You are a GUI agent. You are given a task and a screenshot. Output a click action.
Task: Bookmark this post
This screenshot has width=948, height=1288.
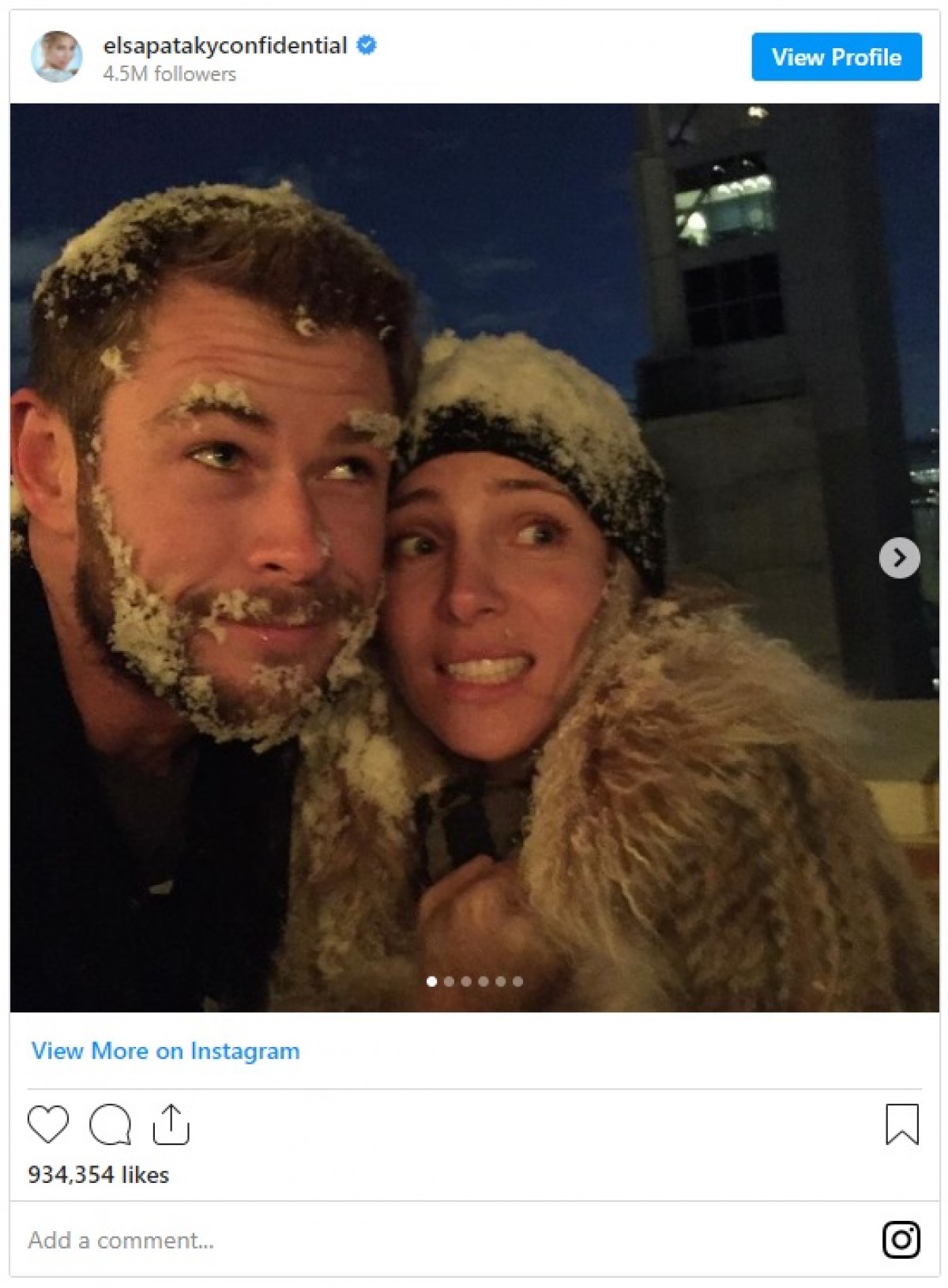[901, 1124]
